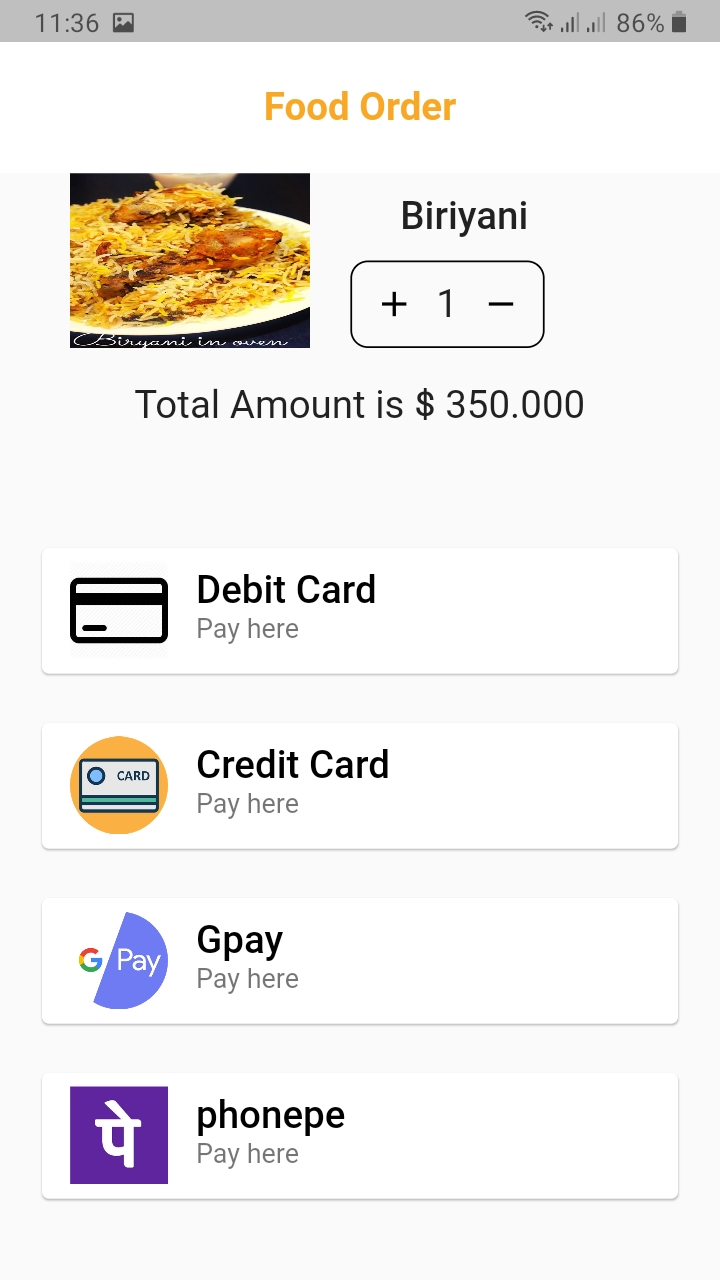
Task: Select the purple PhonePe logo icon
Action: tap(118, 1134)
